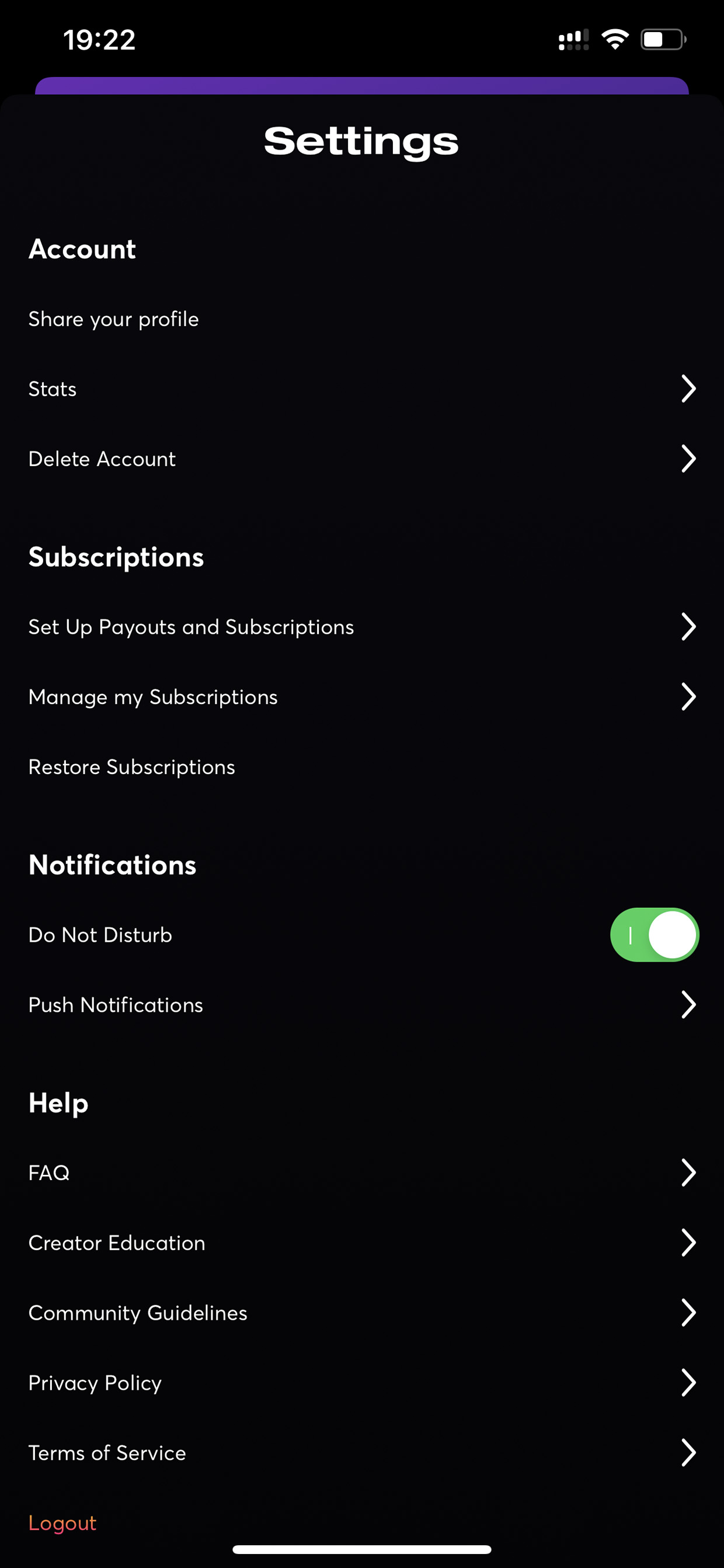The width and height of the screenshot is (724, 1568).
Task: Open Push Notifications settings
Action: coord(362,1005)
